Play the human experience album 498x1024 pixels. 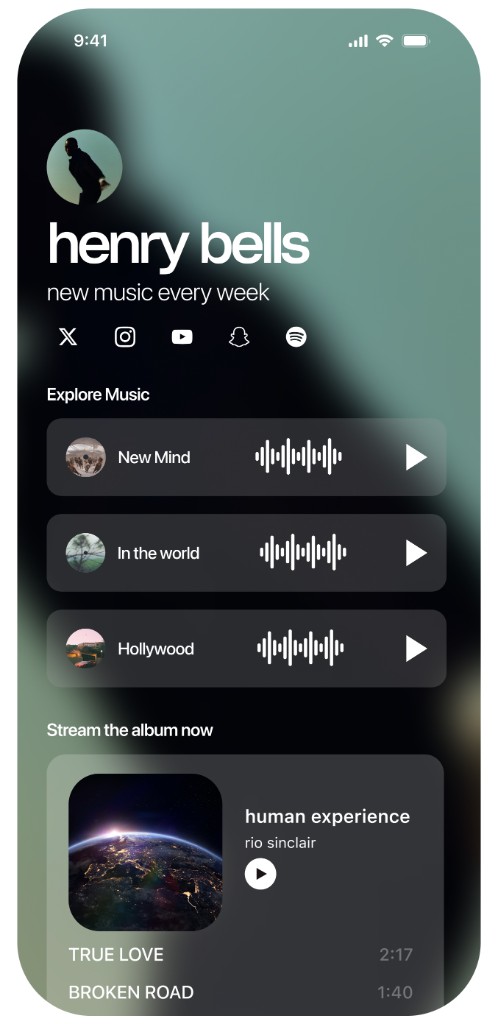[x=260, y=874]
